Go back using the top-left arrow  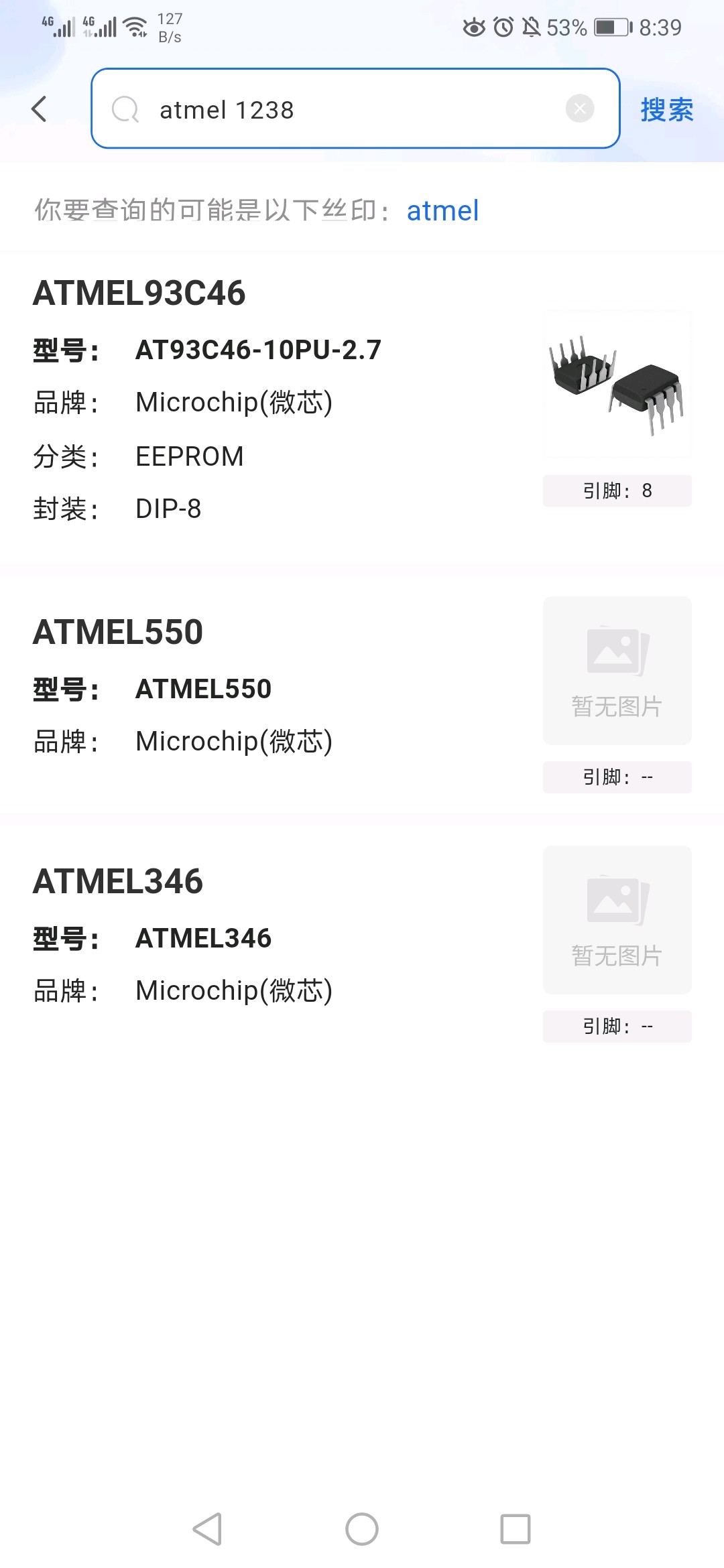[x=40, y=109]
